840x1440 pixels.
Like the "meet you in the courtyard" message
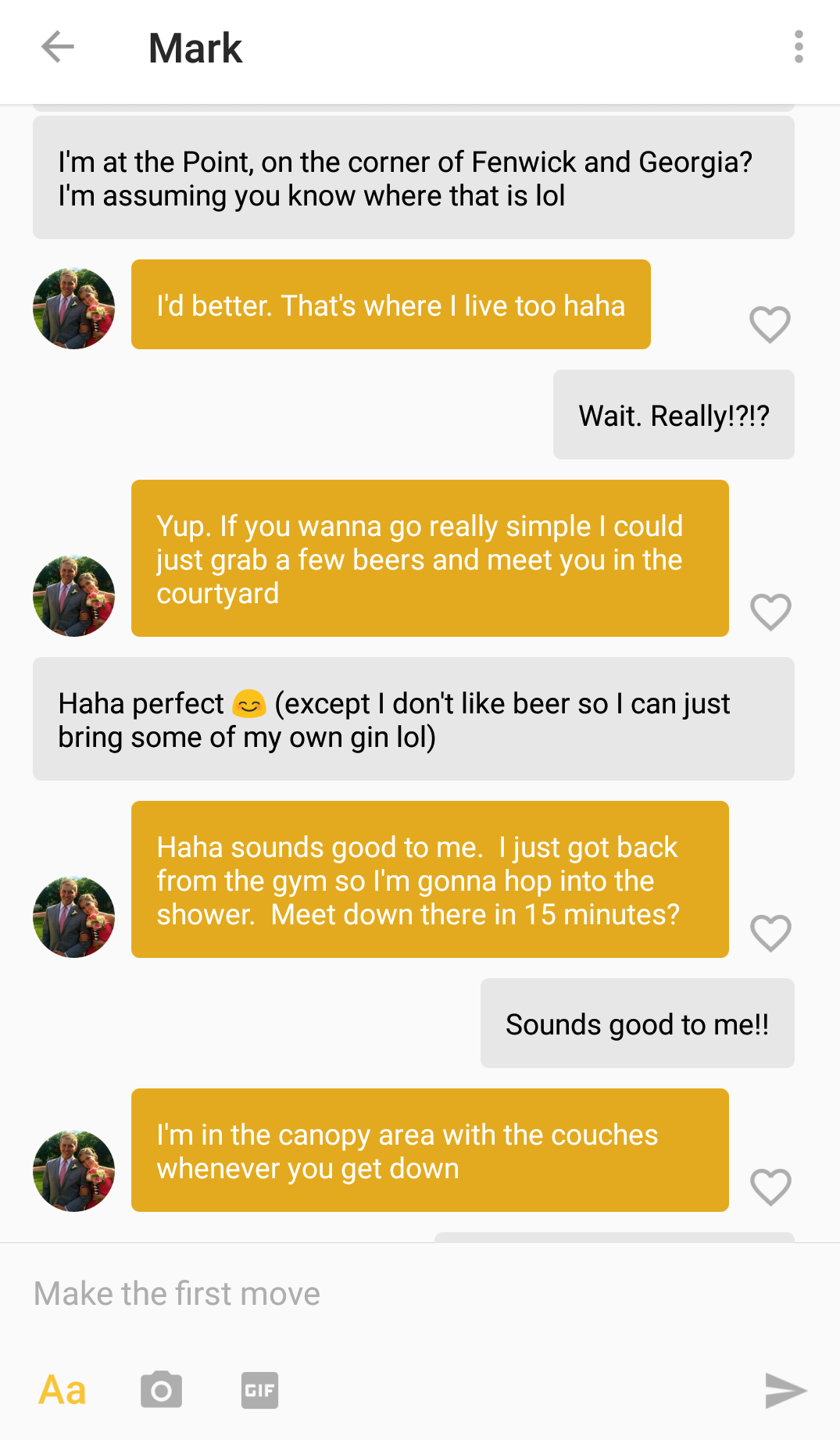[x=770, y=611]
